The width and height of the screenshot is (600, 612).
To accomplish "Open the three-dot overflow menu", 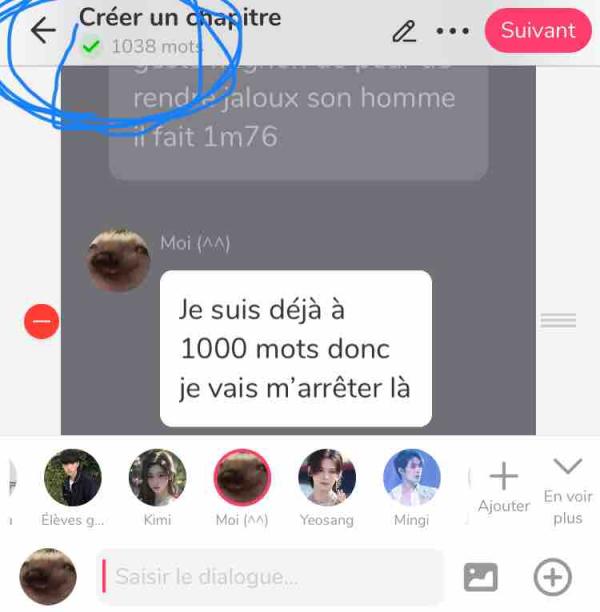I will coord(453,31).
